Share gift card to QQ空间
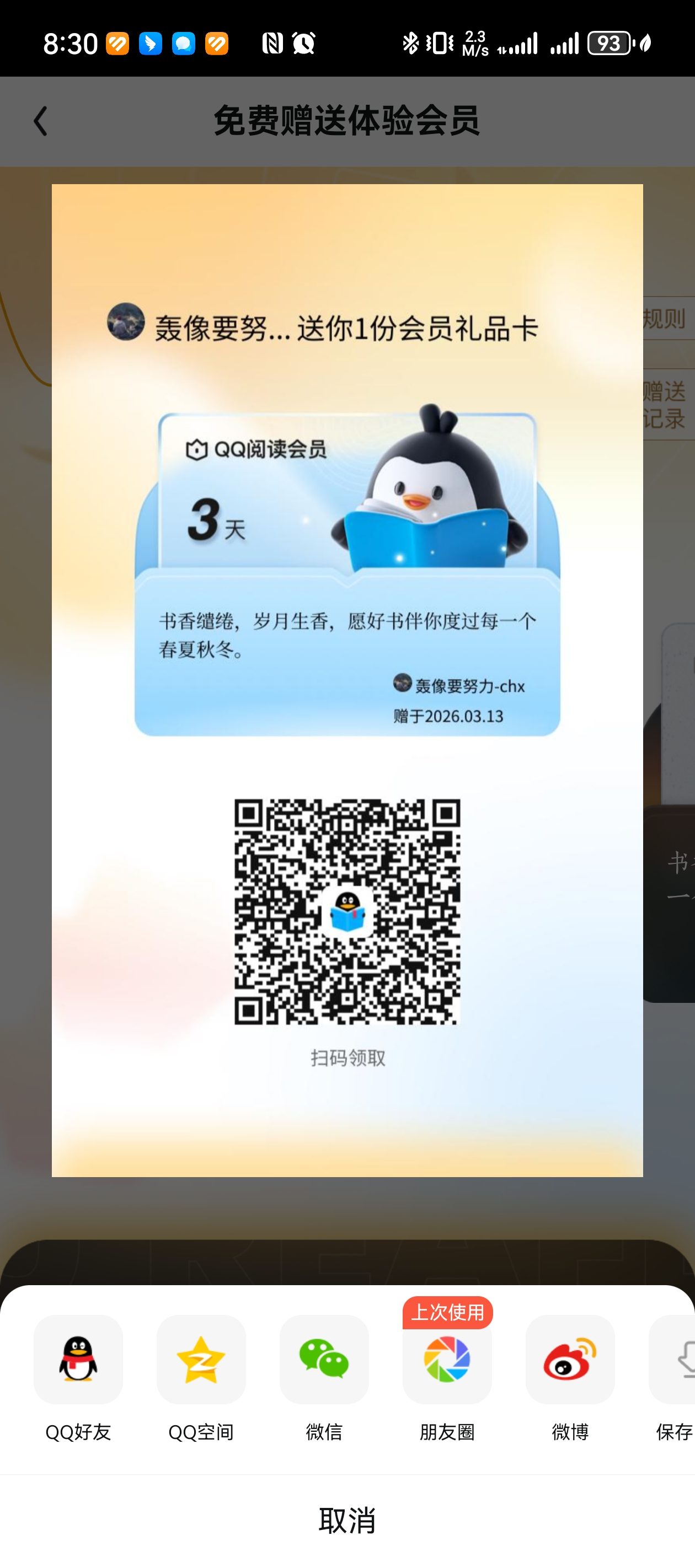The width and height of the screenshot is (695, 1568). coord(201,1359)
